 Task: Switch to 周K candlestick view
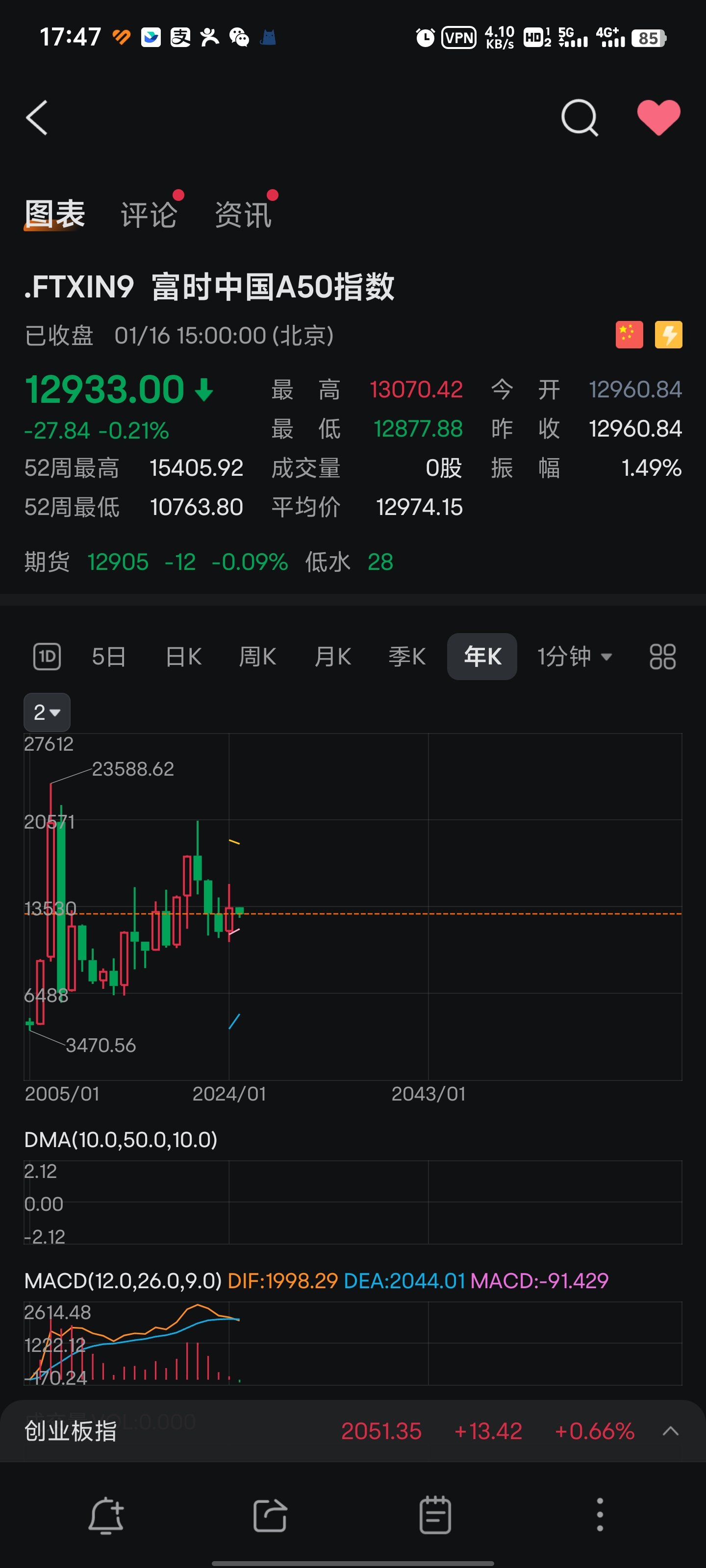[258, 656]
